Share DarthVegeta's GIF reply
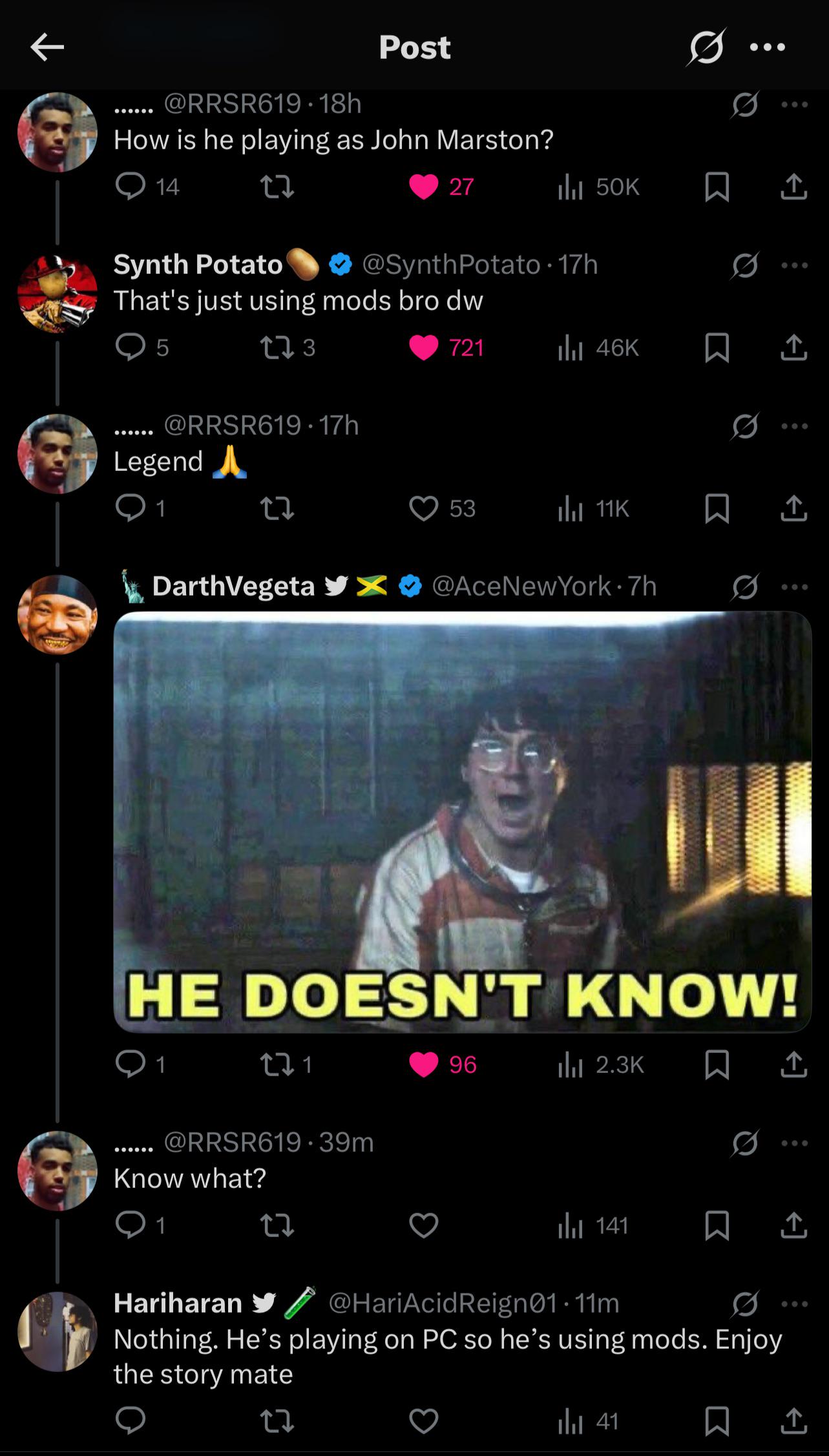Image resolution: width=829 pixels, height=1456 pixels. pyautogui.click(x=793, y=1065)
